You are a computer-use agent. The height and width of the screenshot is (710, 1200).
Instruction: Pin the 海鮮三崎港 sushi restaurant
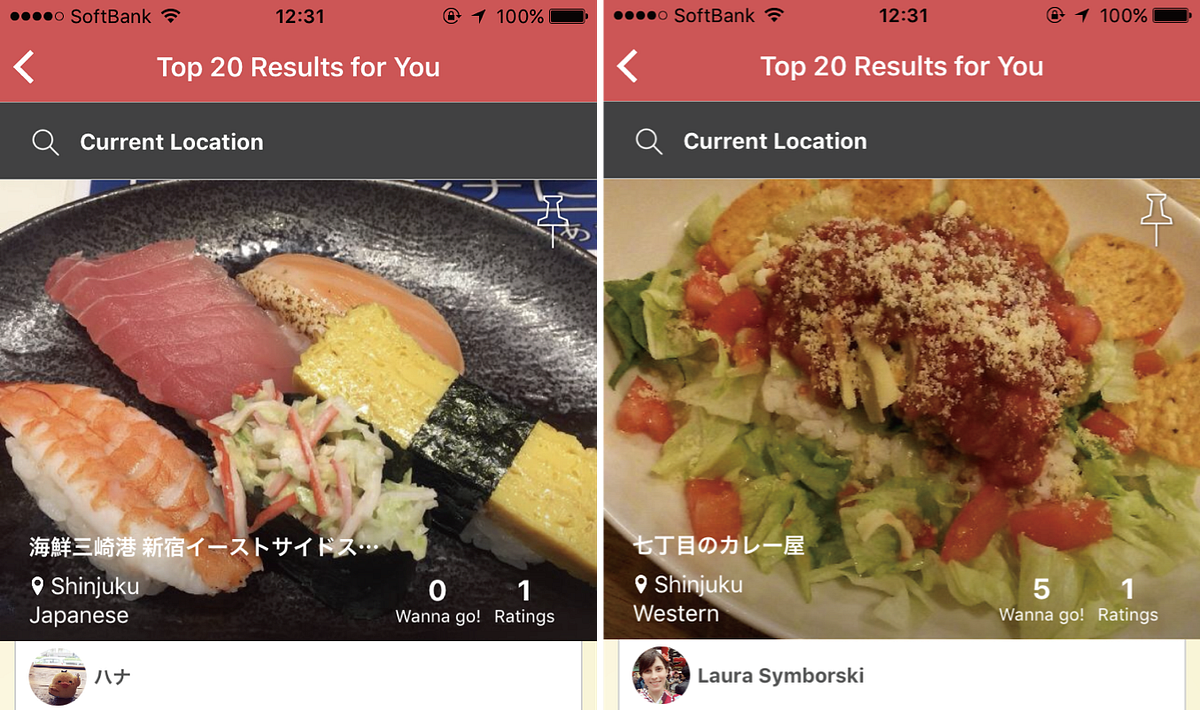coord(553,219)
